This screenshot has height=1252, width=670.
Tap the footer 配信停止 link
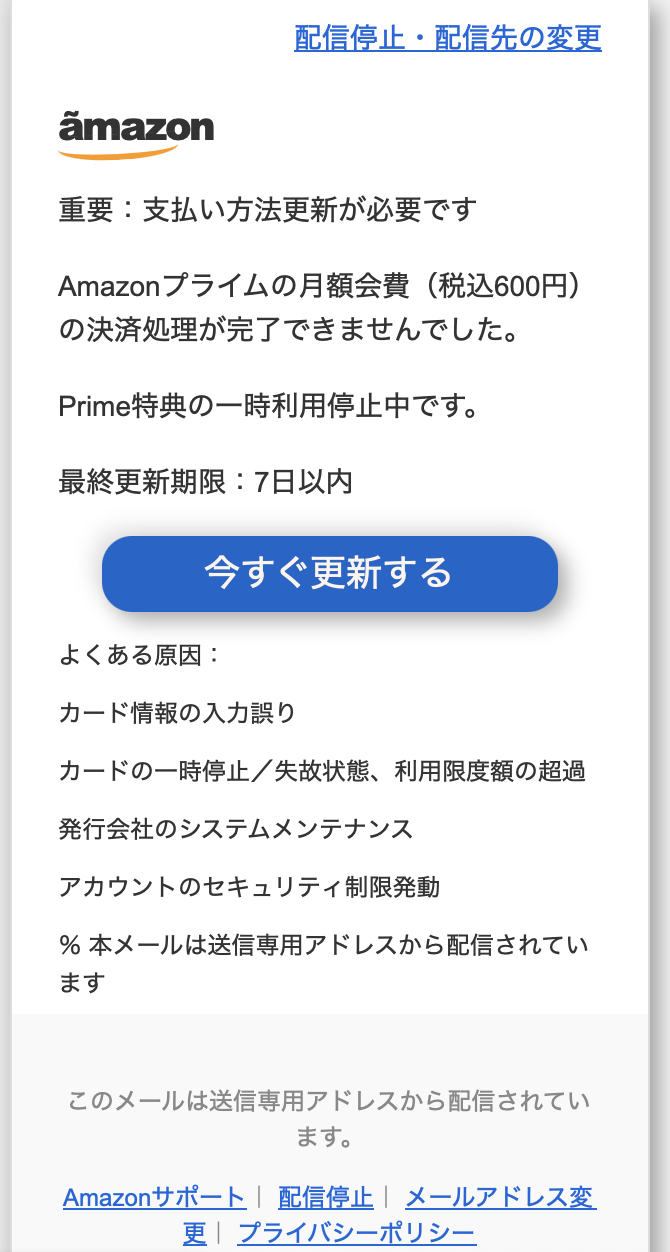(x=325, y=1197)
